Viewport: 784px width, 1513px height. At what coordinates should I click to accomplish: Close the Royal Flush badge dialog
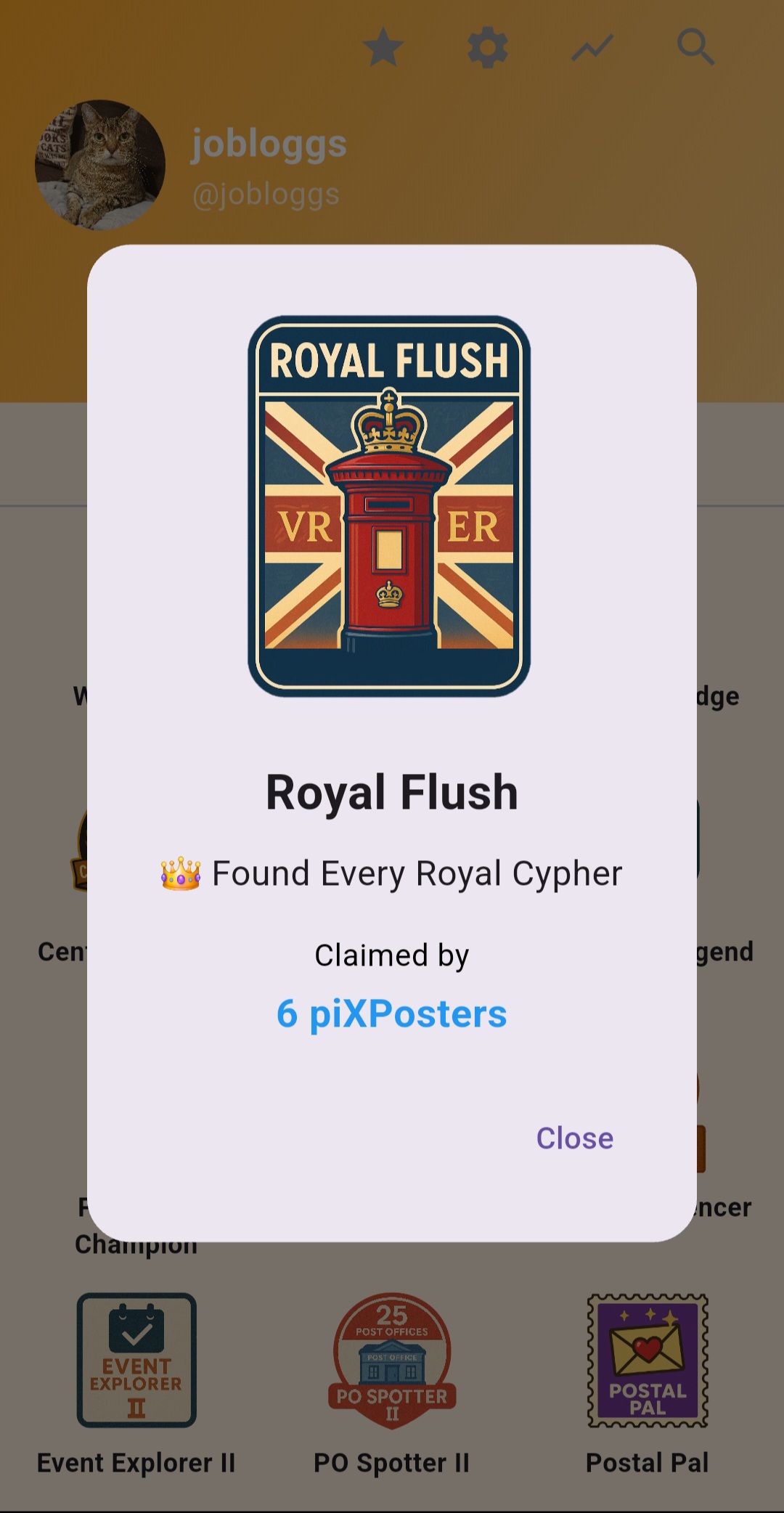coord(574,1138)
